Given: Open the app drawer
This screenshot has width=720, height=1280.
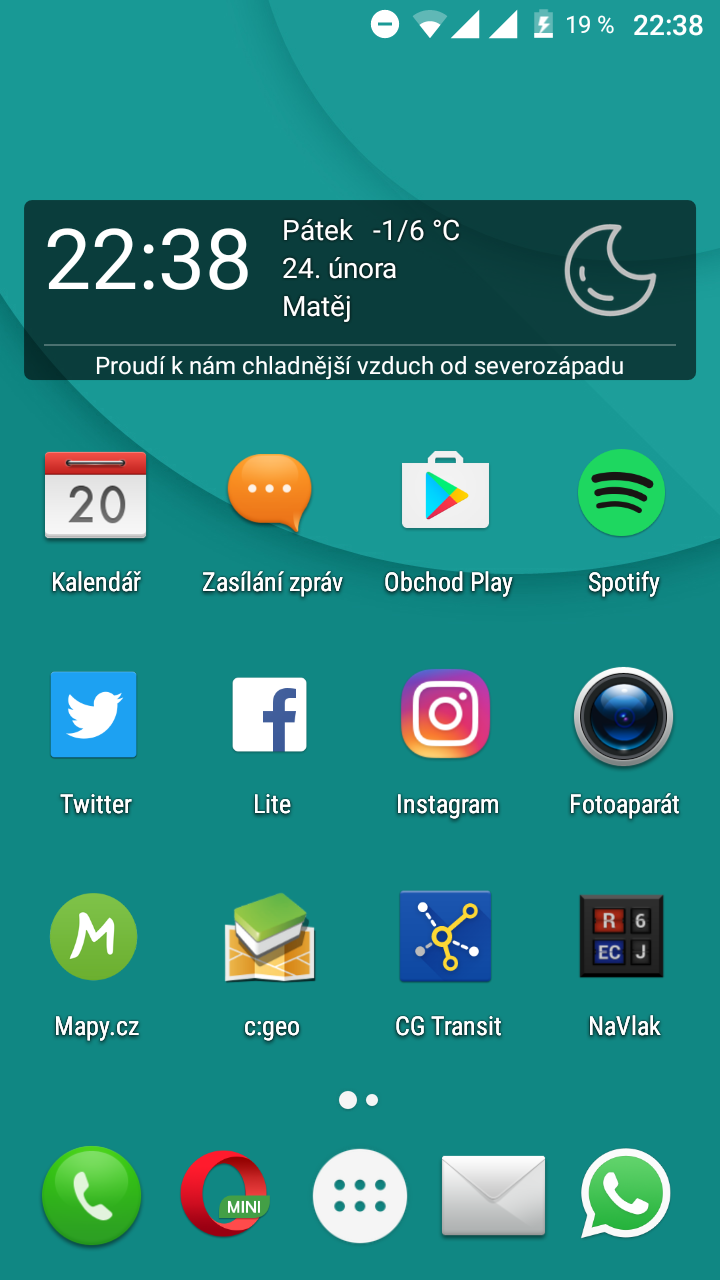Looking at the screenshot, I should tap(360, 1195).
